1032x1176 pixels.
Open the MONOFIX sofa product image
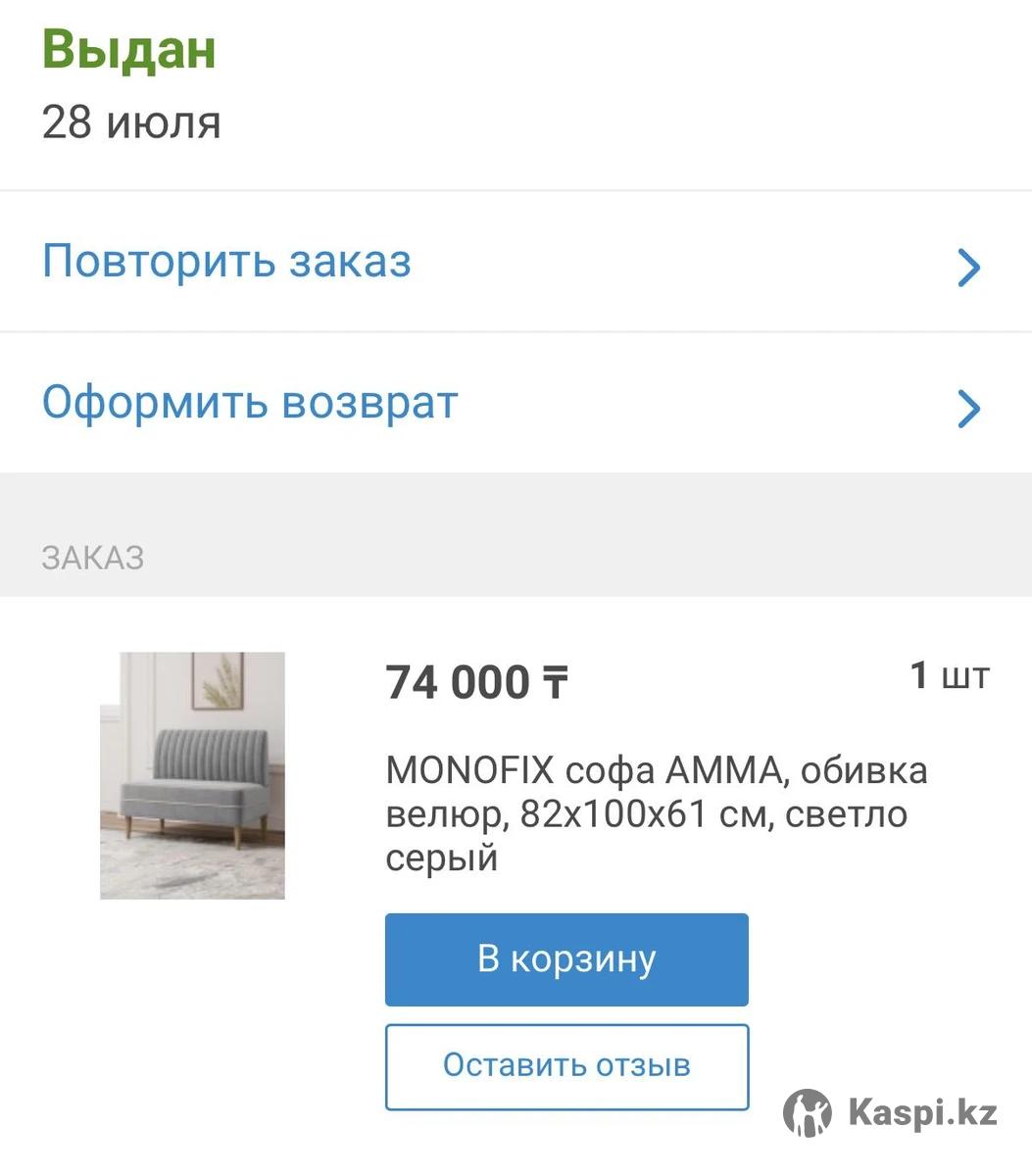192,775
